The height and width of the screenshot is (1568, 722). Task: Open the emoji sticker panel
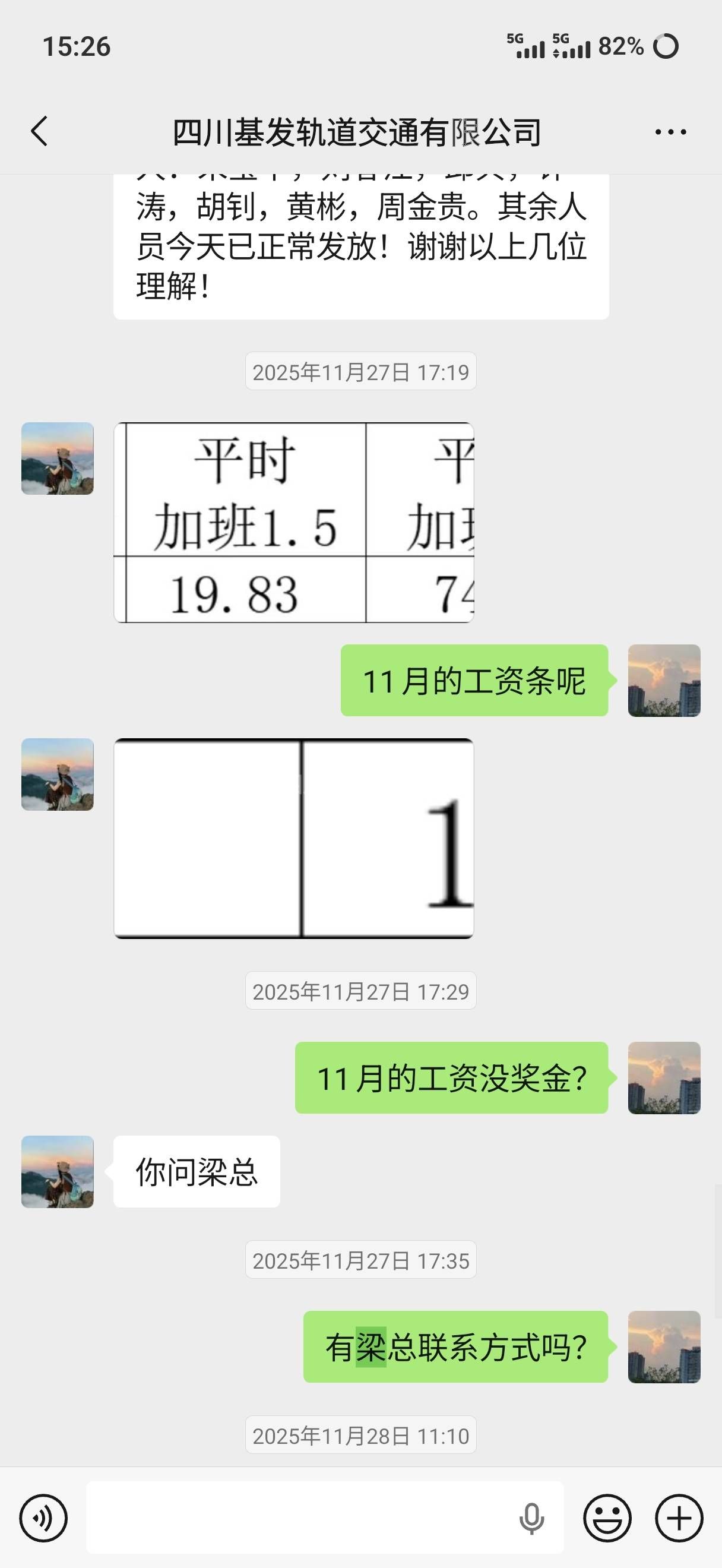(607, 1518)
